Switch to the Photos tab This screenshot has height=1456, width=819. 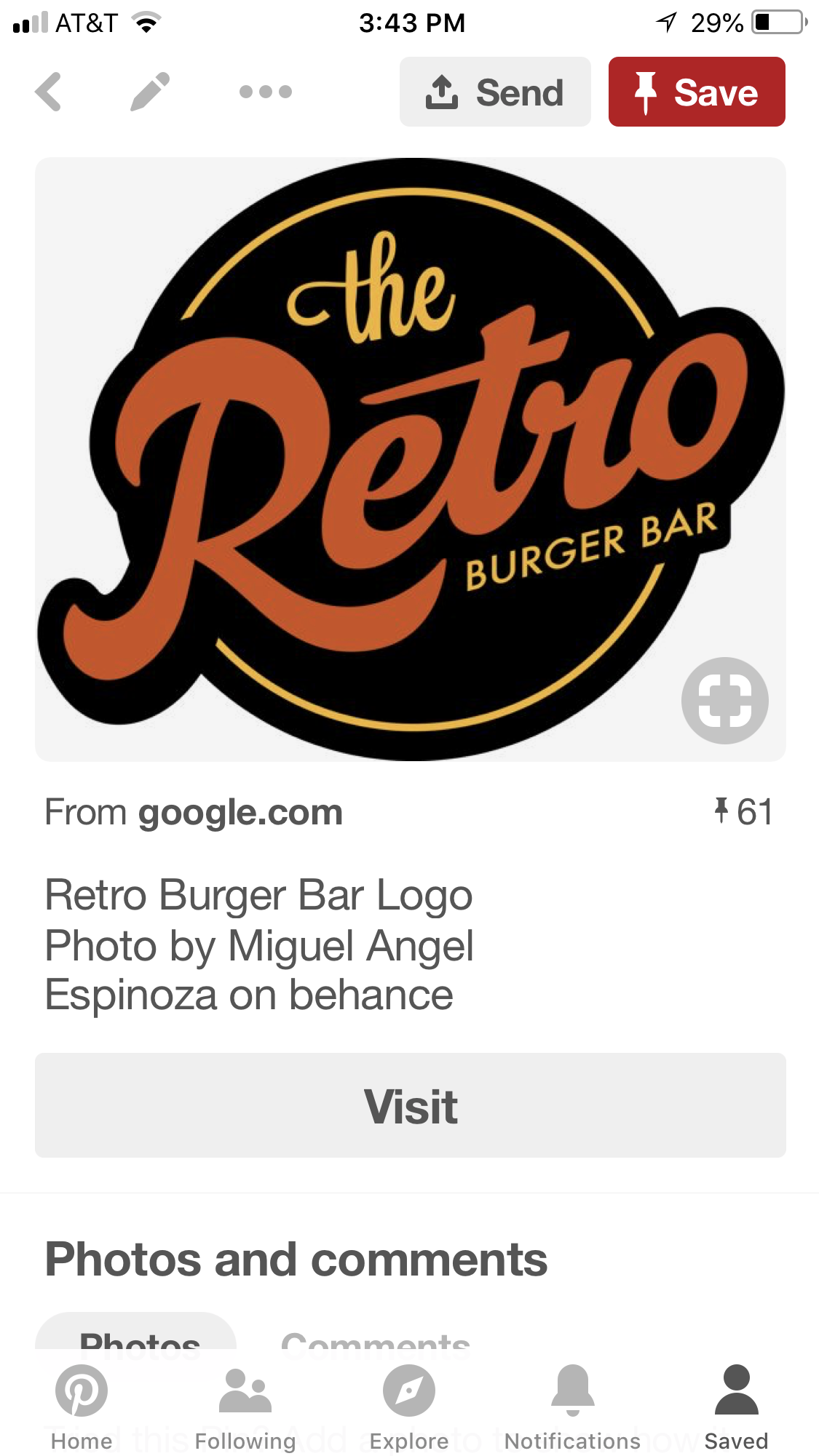tap(138, 1337)
